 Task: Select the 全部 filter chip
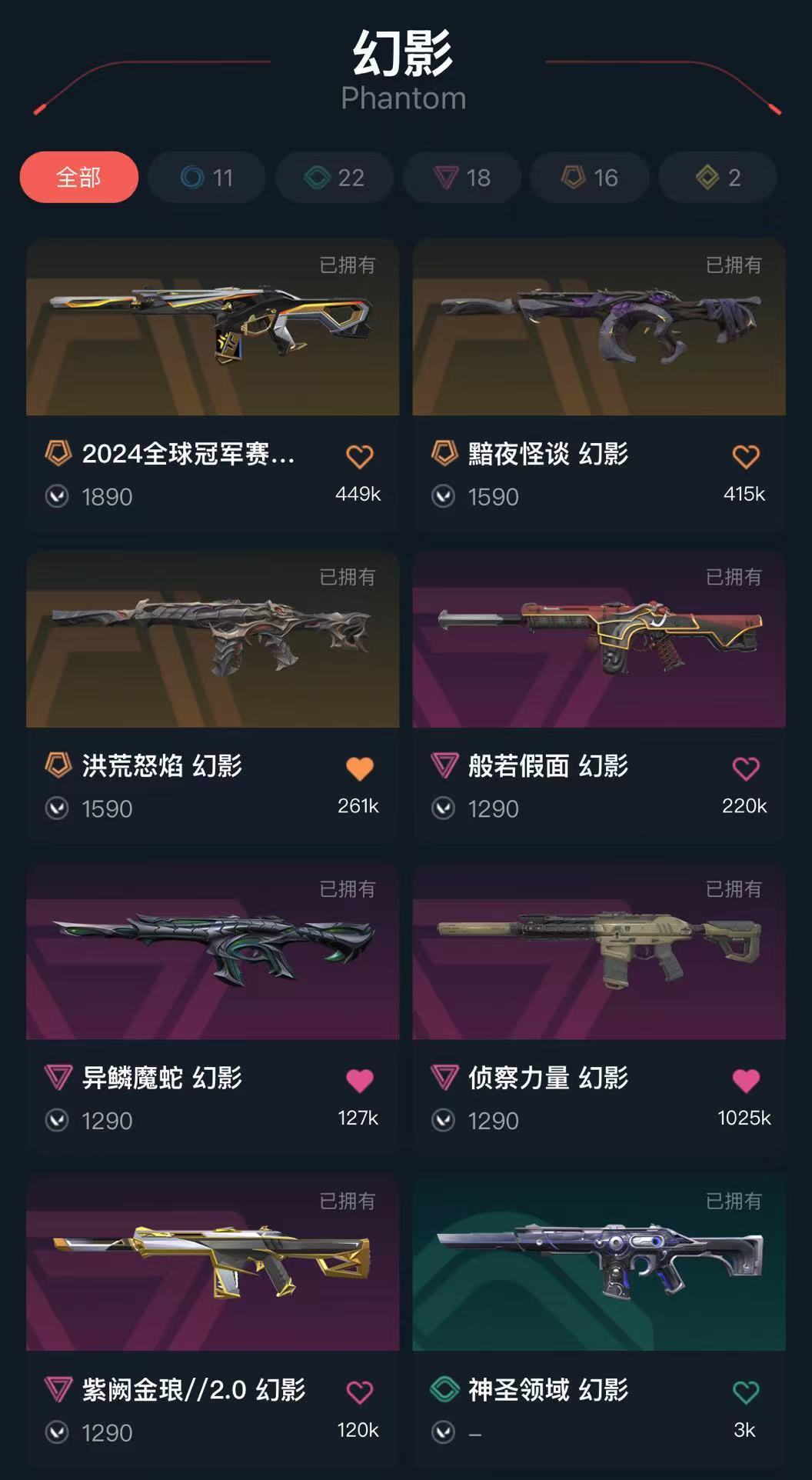78,178
